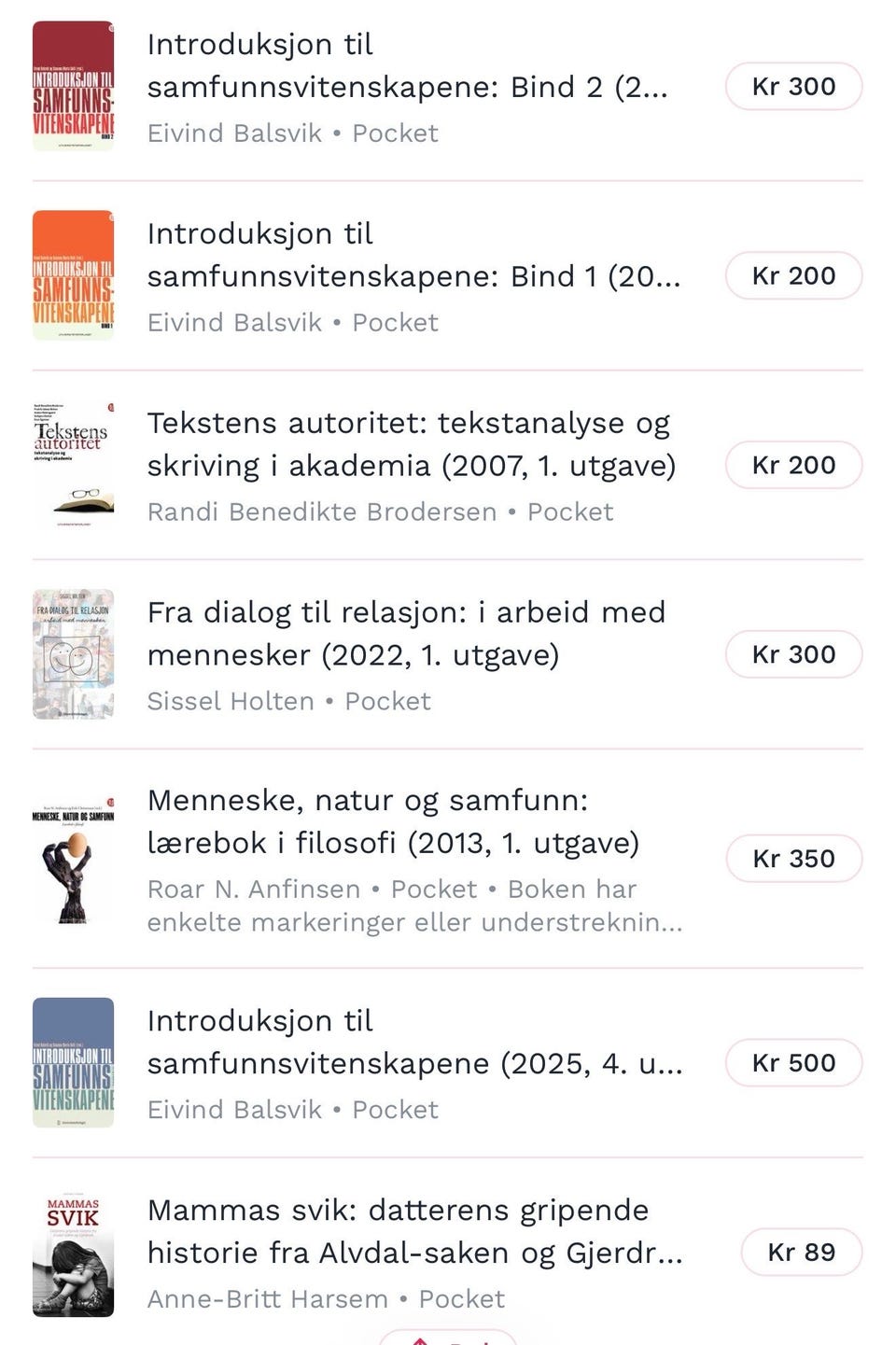View Tekstens autoritet book details
This screenshot has height=1345, width=896.
[411, 445]
